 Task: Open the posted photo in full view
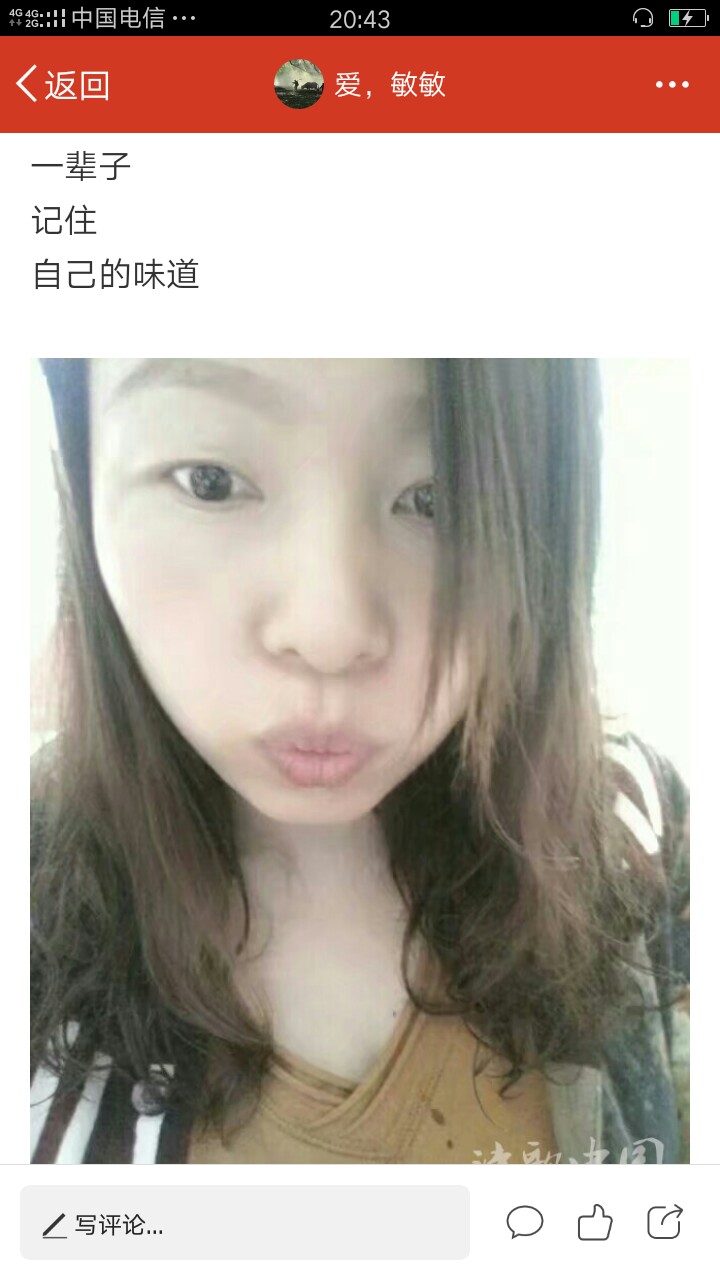tap(360, 760)
